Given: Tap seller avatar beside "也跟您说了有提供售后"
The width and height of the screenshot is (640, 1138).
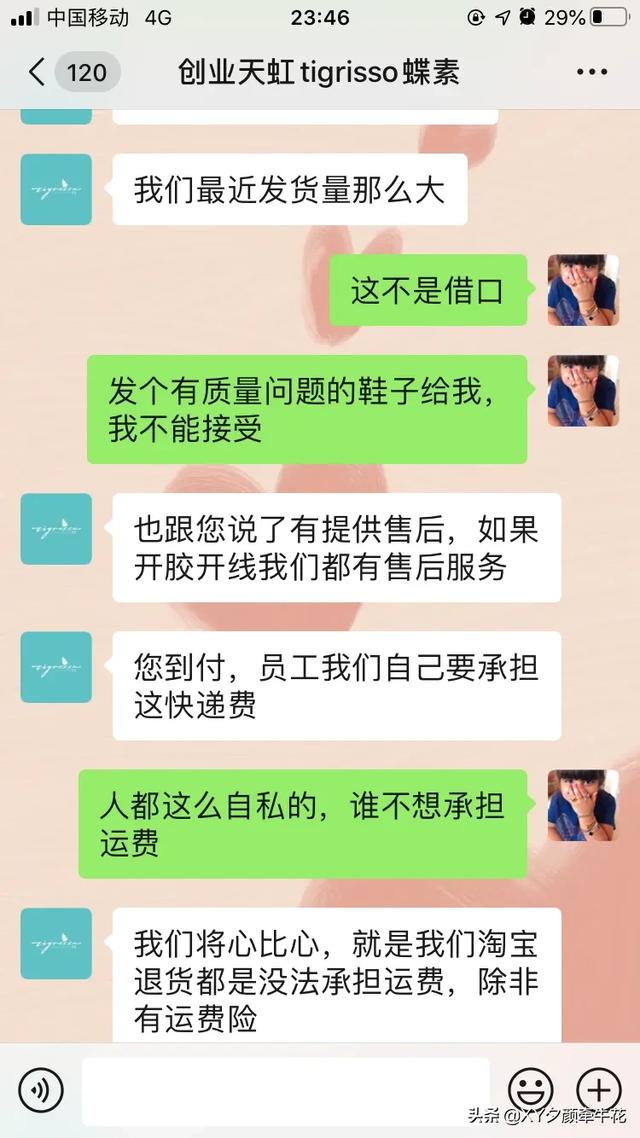Looking at the screenshot, I should click(56, 529).
